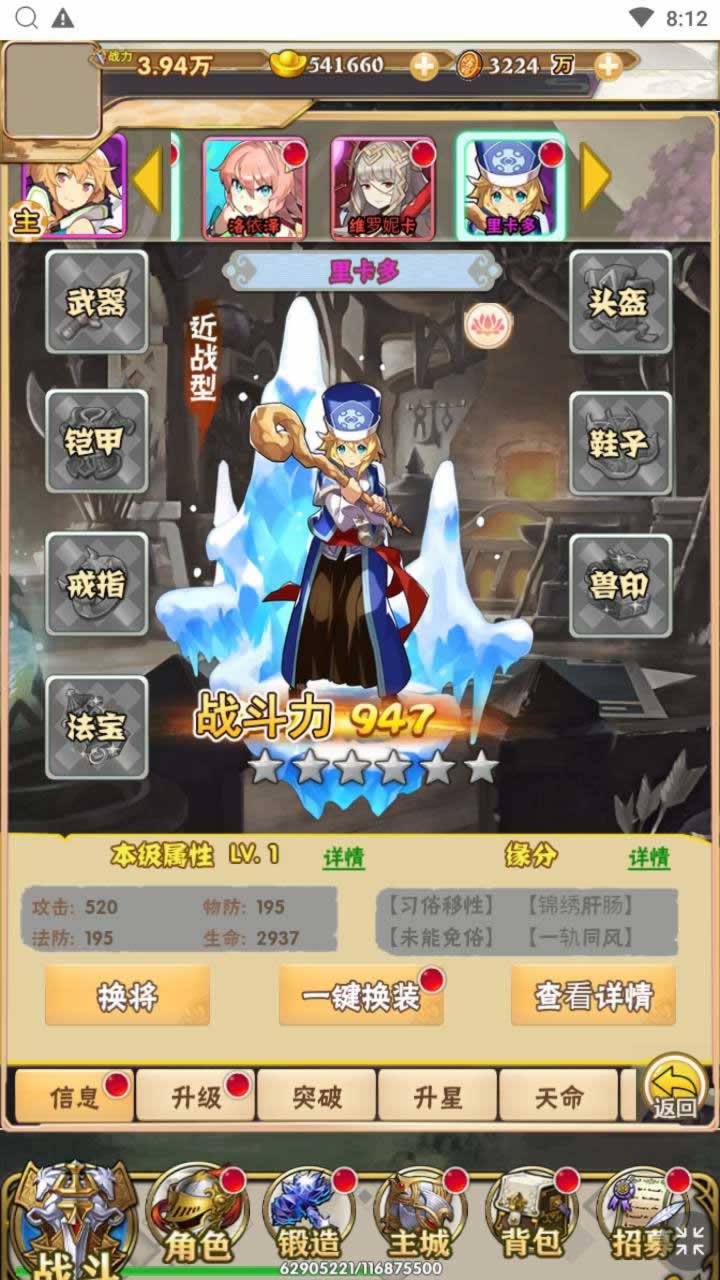Open the 头盔 helmet equipment slot
Viewport: 720px width, 1280px height.
[x=620, y=301]
